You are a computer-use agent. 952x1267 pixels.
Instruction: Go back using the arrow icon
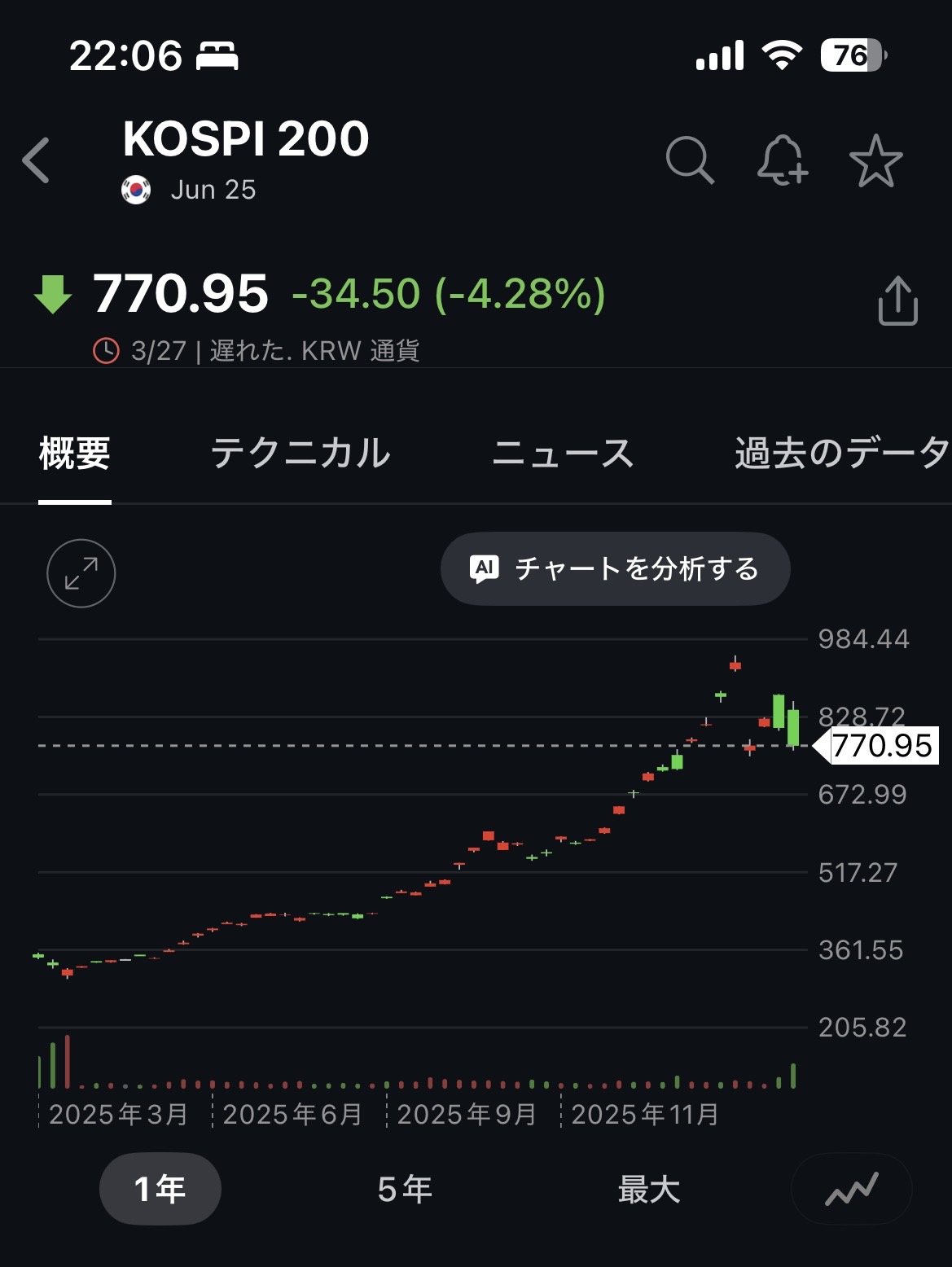tap(37, 160)
